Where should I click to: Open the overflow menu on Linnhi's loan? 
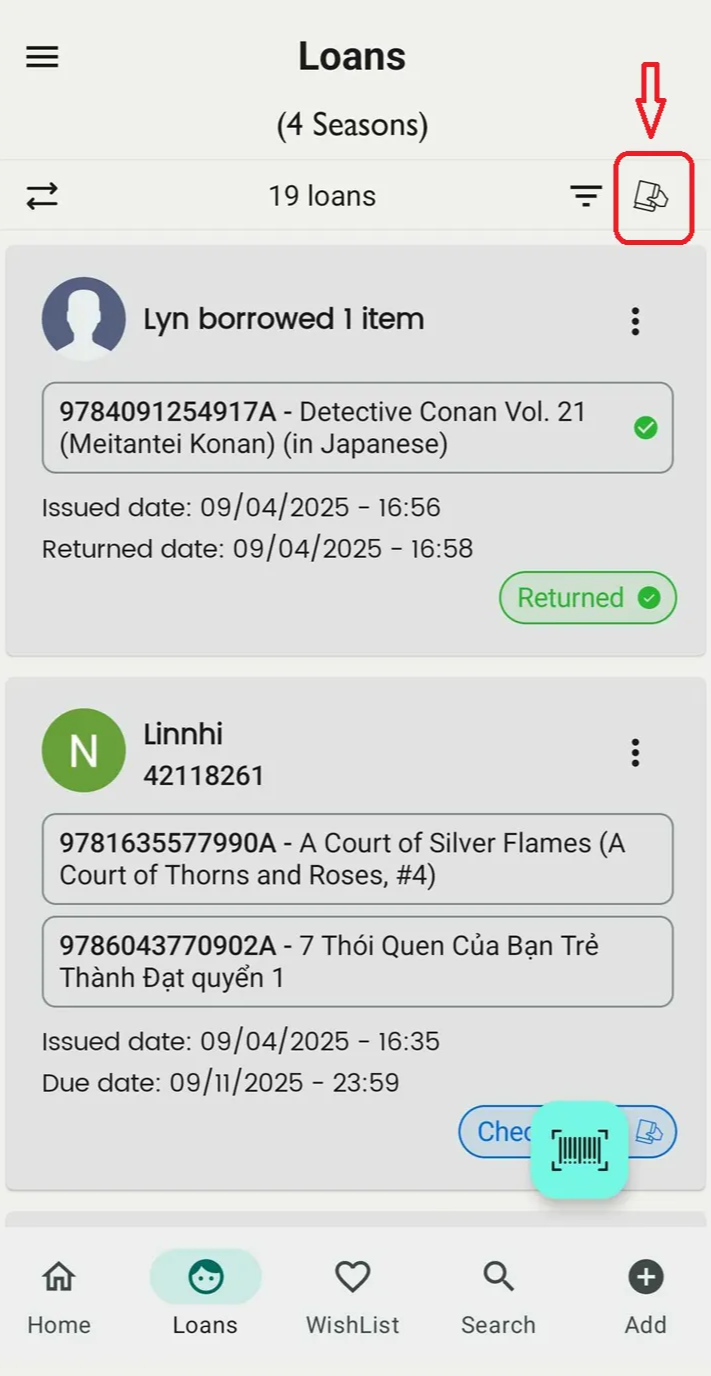pyautogui.click(x=635, y=752)
